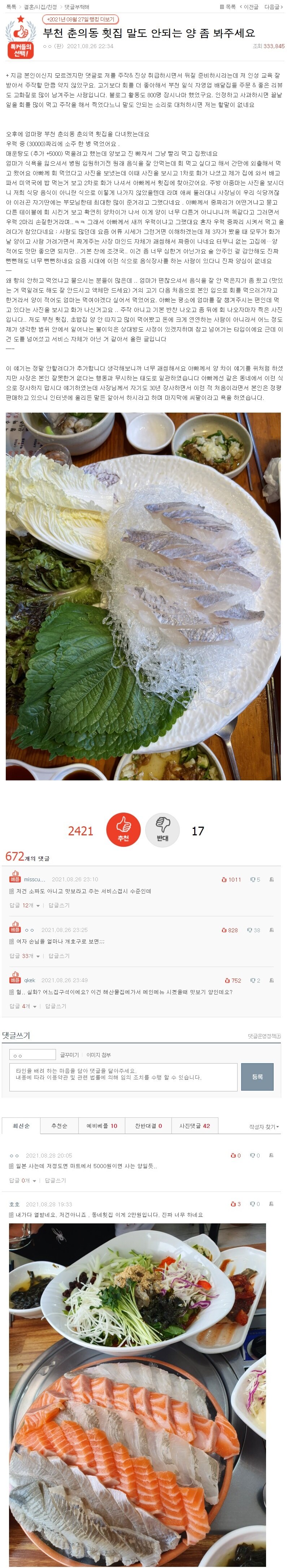This screenshot has width=287, height=1568.
Task: Open the 목록 list link at top
Action: [228, 7]
